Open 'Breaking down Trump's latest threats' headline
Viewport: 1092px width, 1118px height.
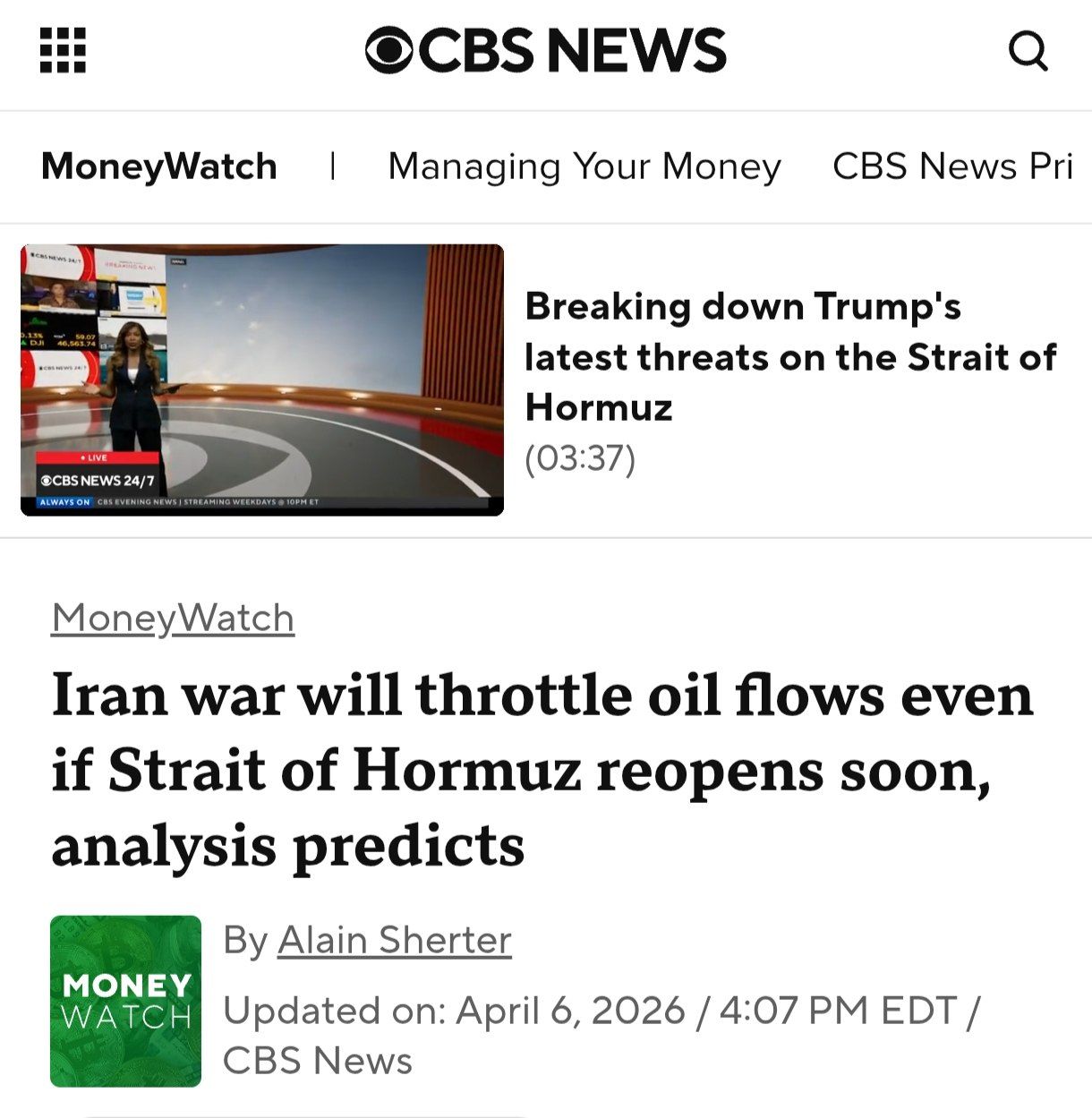coord(789,356)
